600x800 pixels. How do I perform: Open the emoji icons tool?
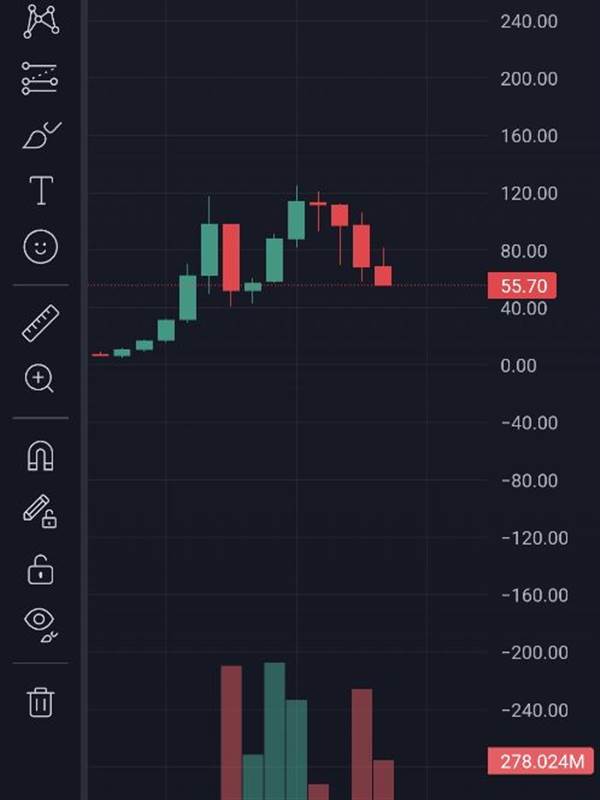tap(41, 247)
